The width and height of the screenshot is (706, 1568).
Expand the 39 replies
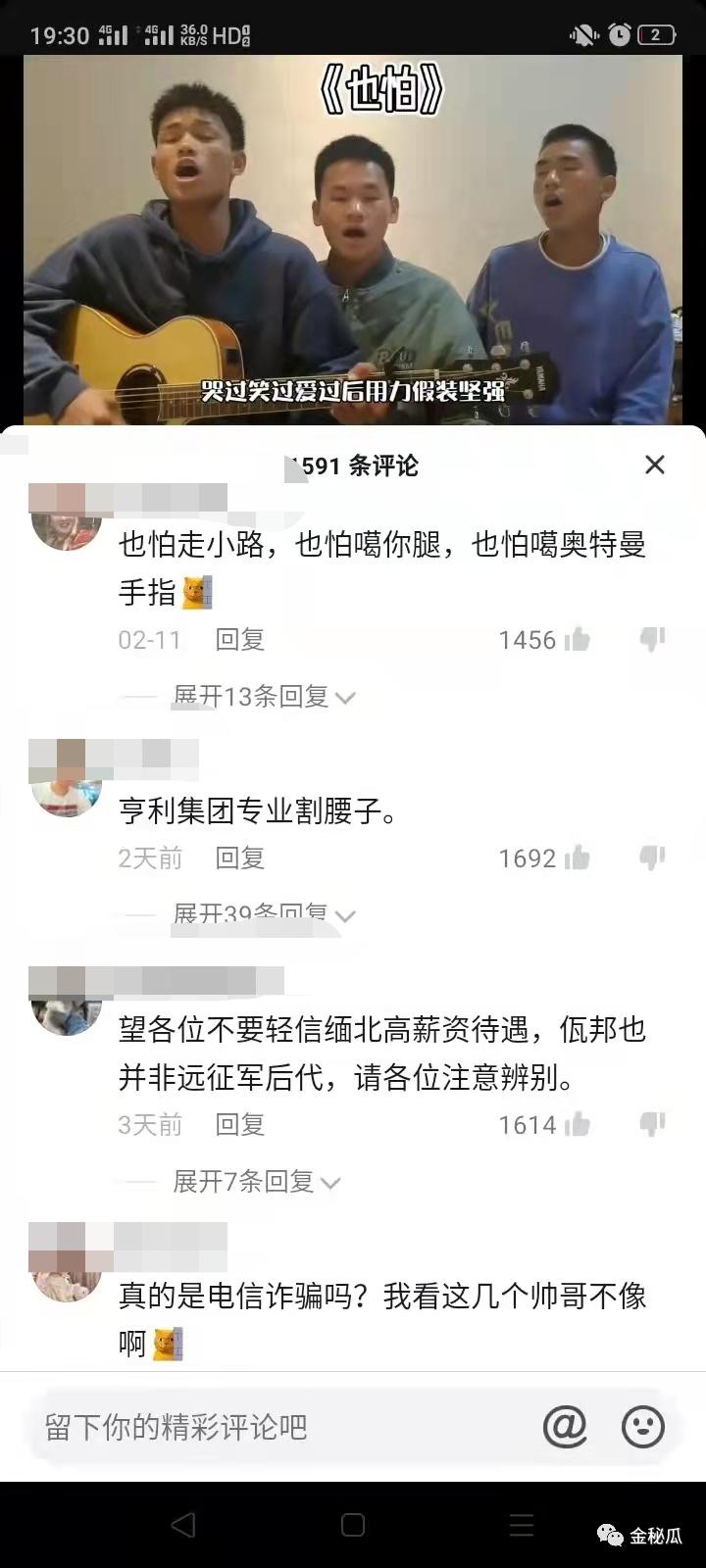263,914
